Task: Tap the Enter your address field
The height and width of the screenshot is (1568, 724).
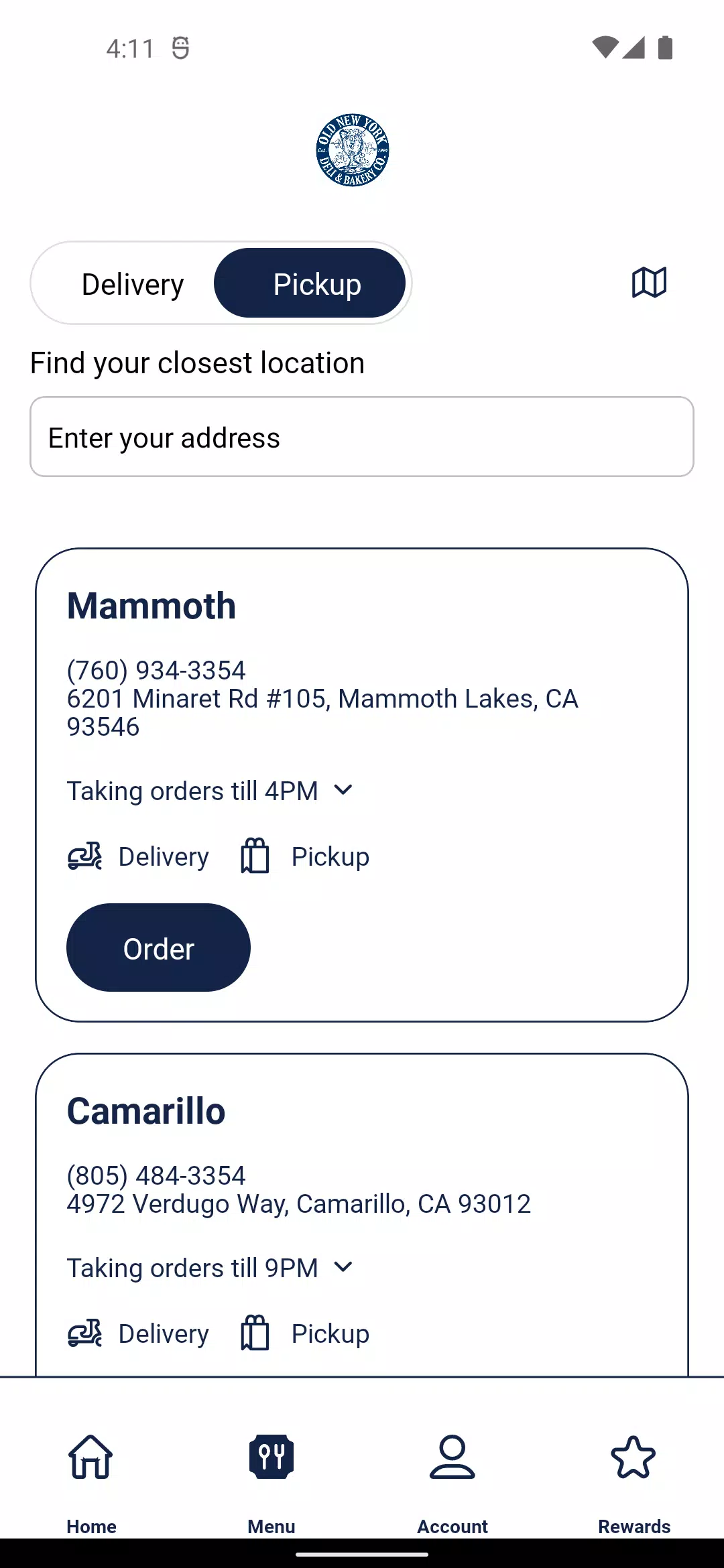Action: point(362,437)
